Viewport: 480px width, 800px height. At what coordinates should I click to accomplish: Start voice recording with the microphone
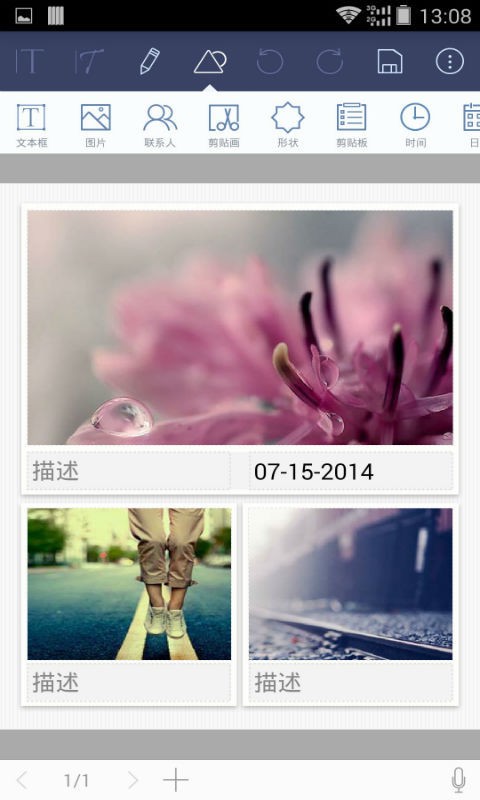458,780
